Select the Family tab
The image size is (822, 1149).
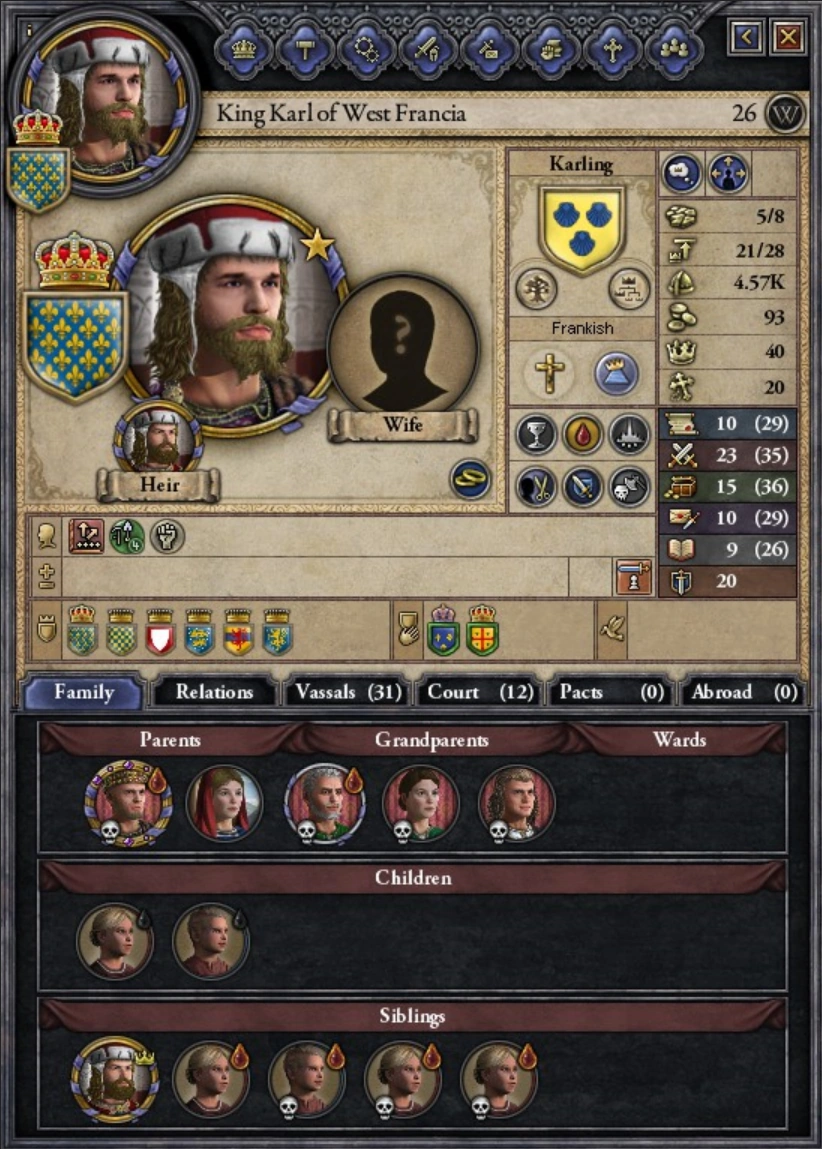[x=83, y=692]
